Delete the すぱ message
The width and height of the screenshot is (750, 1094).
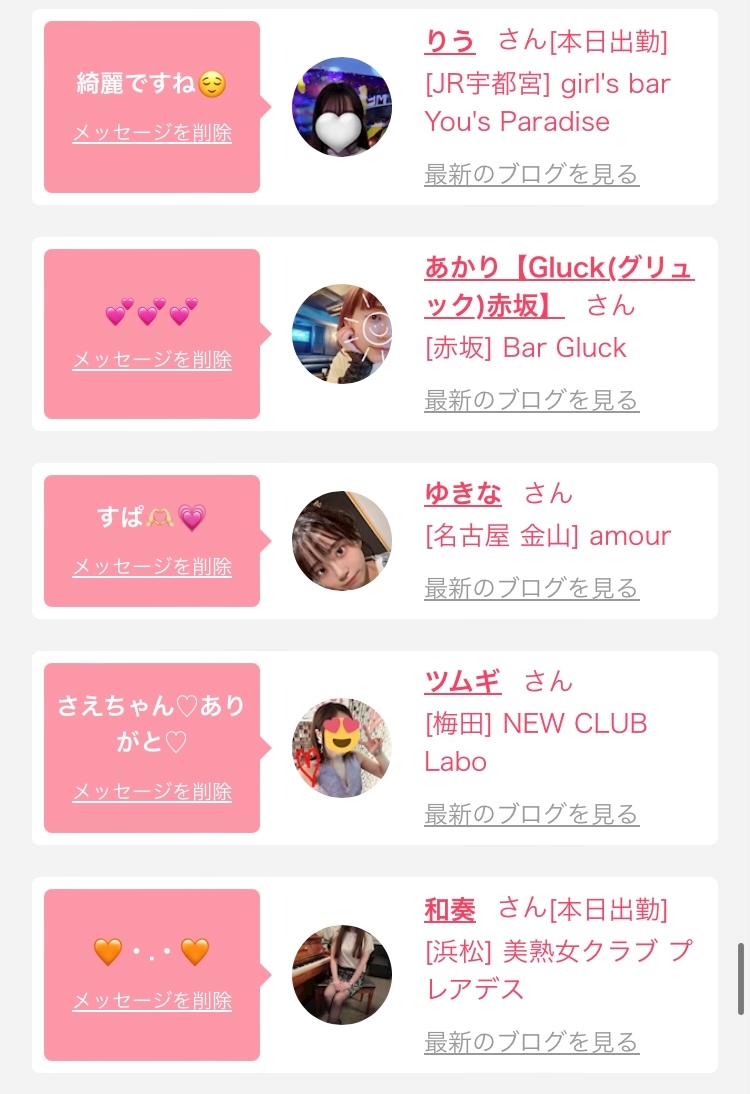coord(152,567)
